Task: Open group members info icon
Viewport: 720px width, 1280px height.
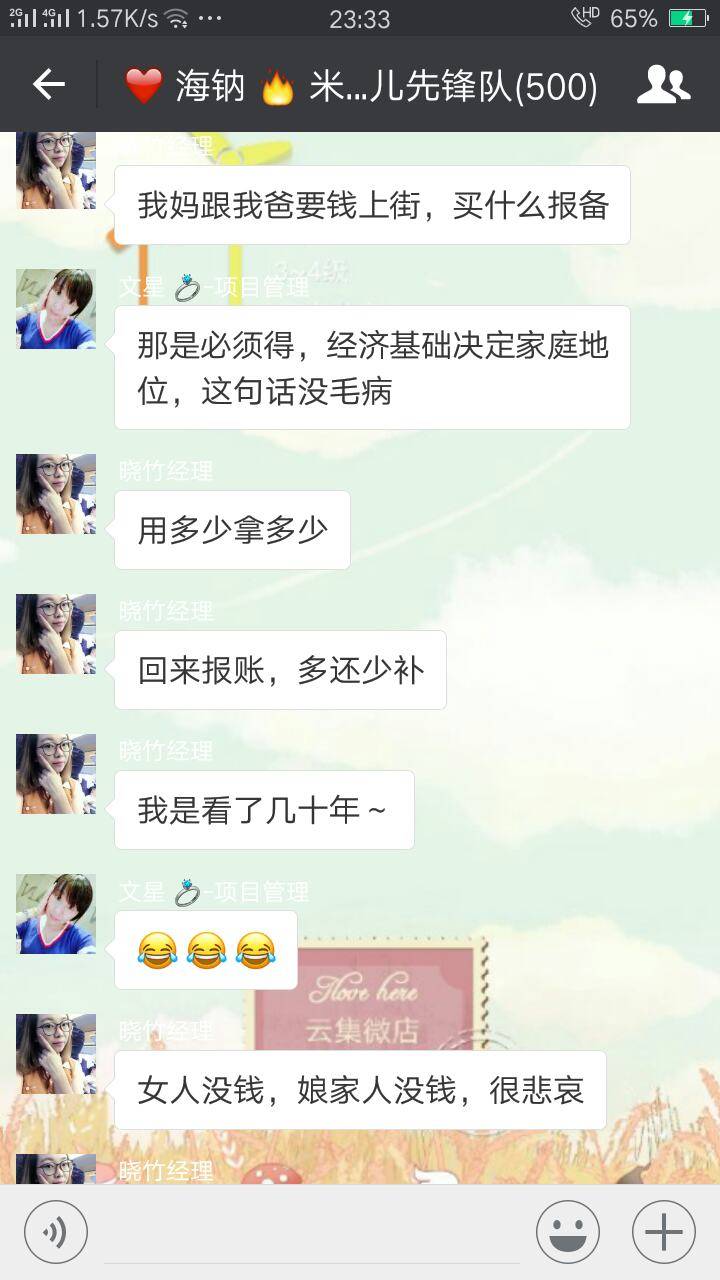Action: (x=663, y=85)
